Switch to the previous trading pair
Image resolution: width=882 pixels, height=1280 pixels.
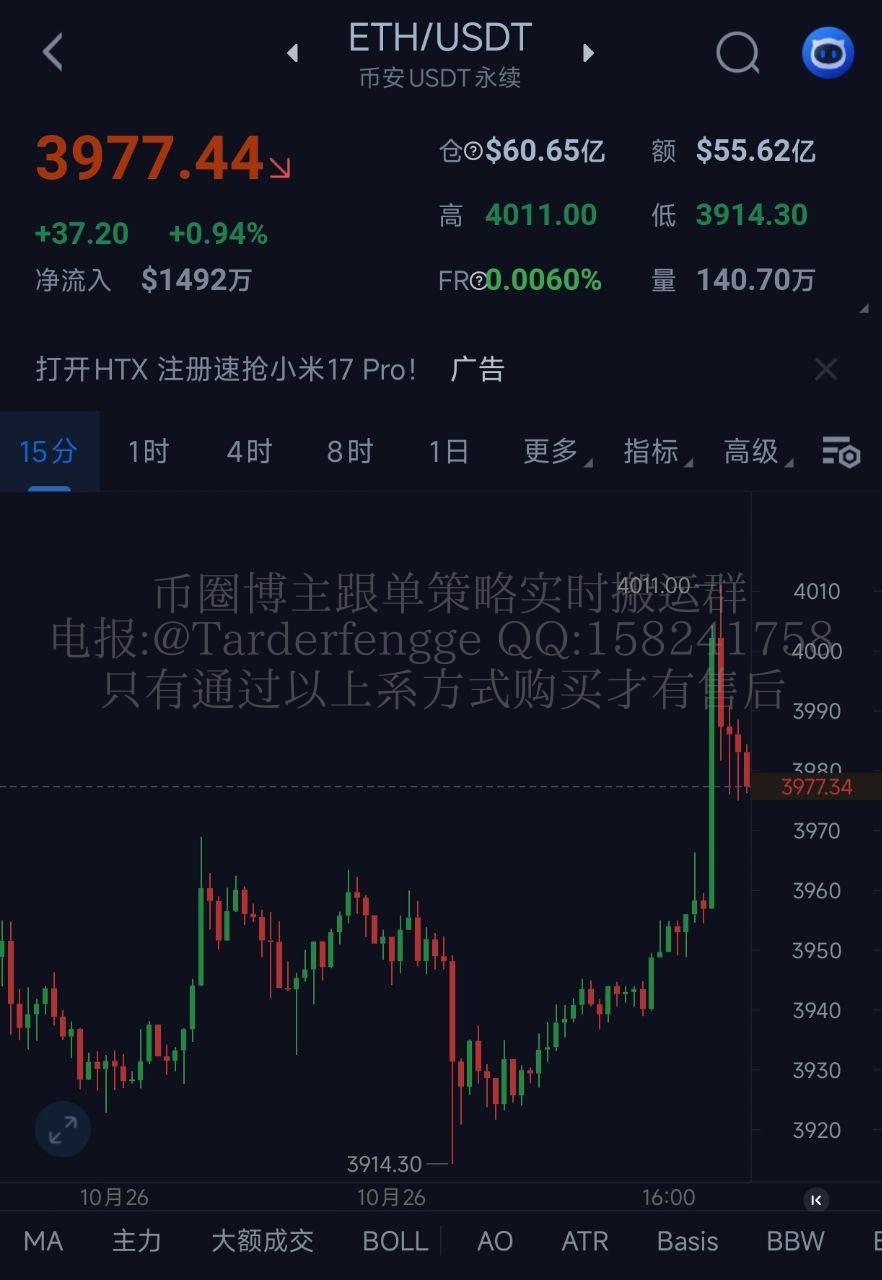pyautogui.click(x=293, y=53)
